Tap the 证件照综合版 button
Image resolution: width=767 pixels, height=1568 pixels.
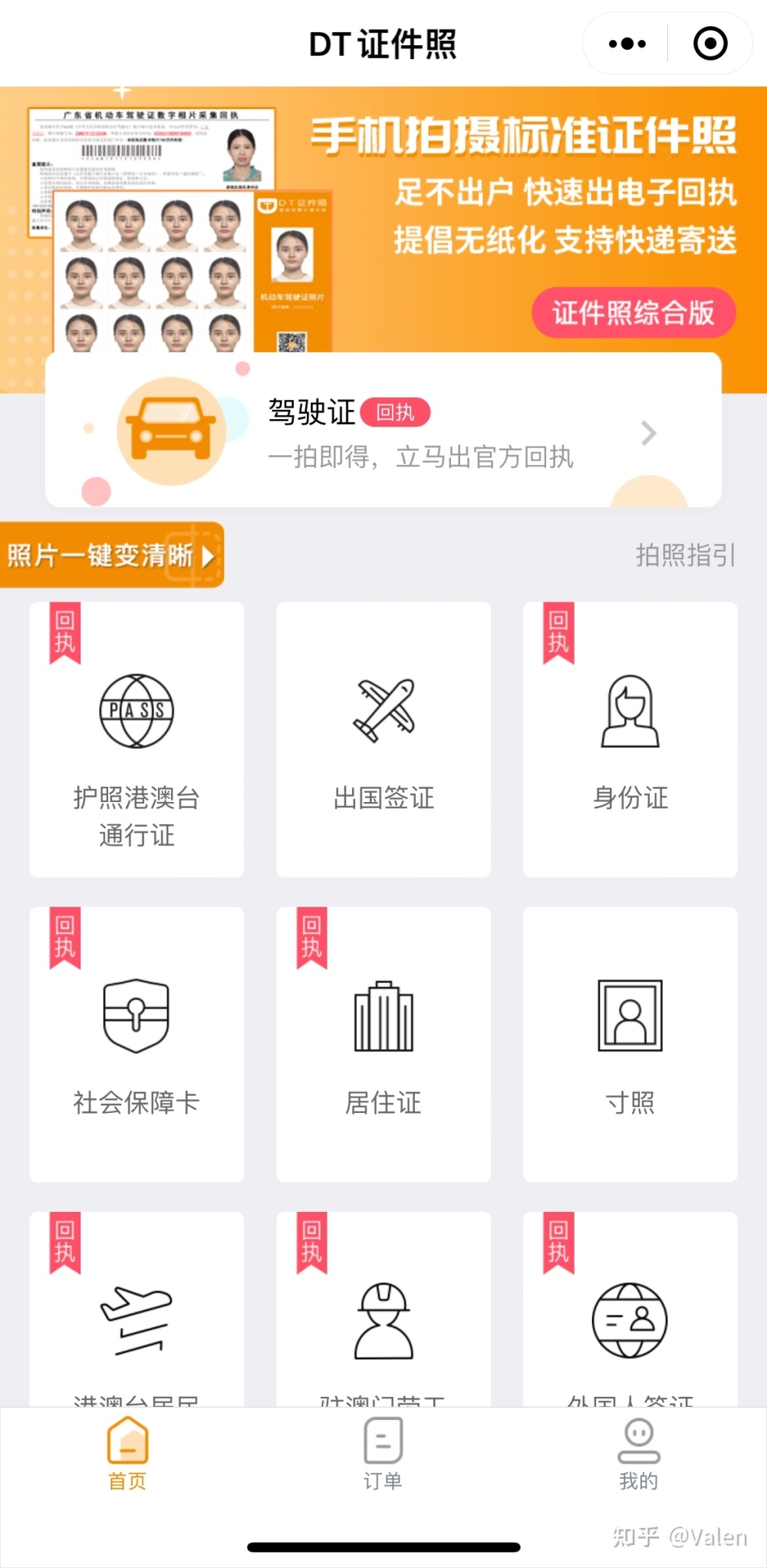(633, 312)
